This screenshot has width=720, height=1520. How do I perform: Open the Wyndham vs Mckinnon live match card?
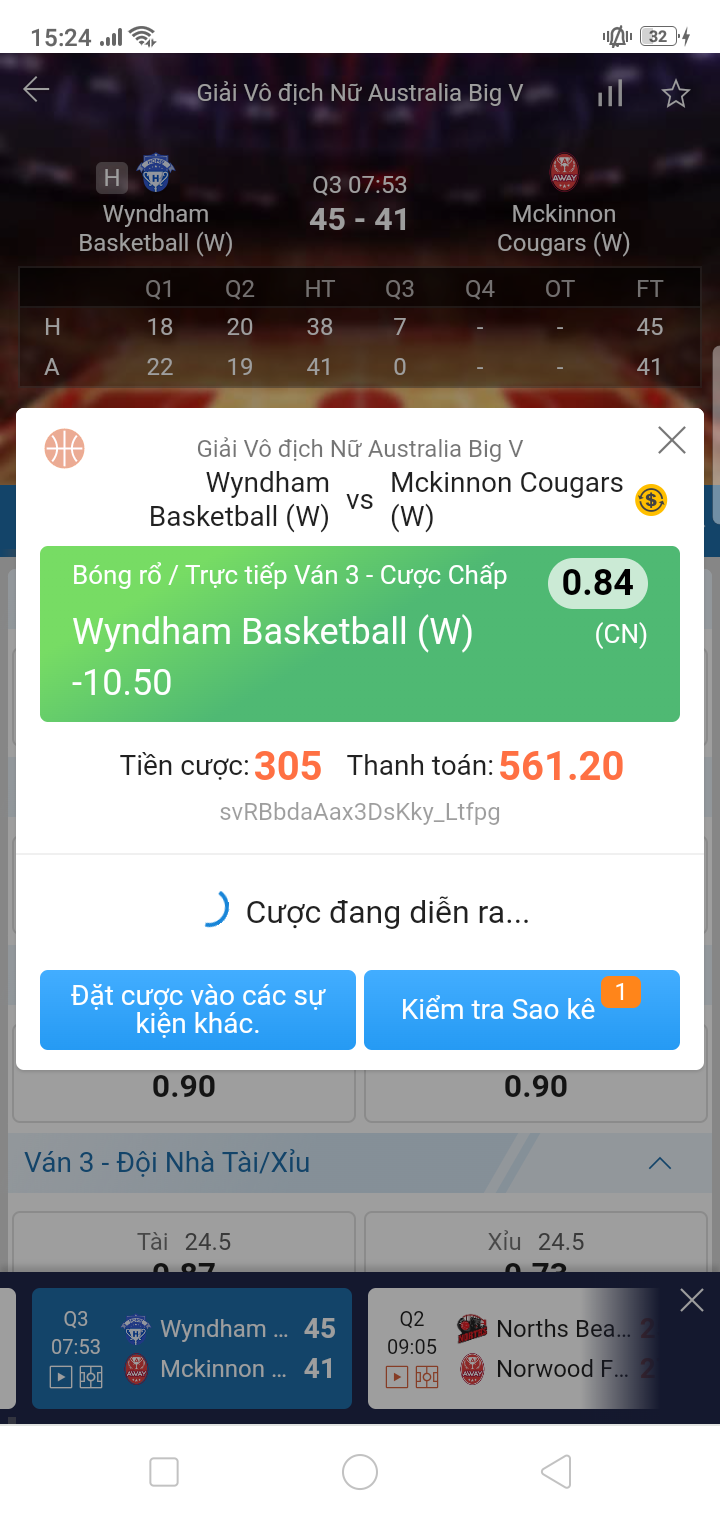[192, 1348]
